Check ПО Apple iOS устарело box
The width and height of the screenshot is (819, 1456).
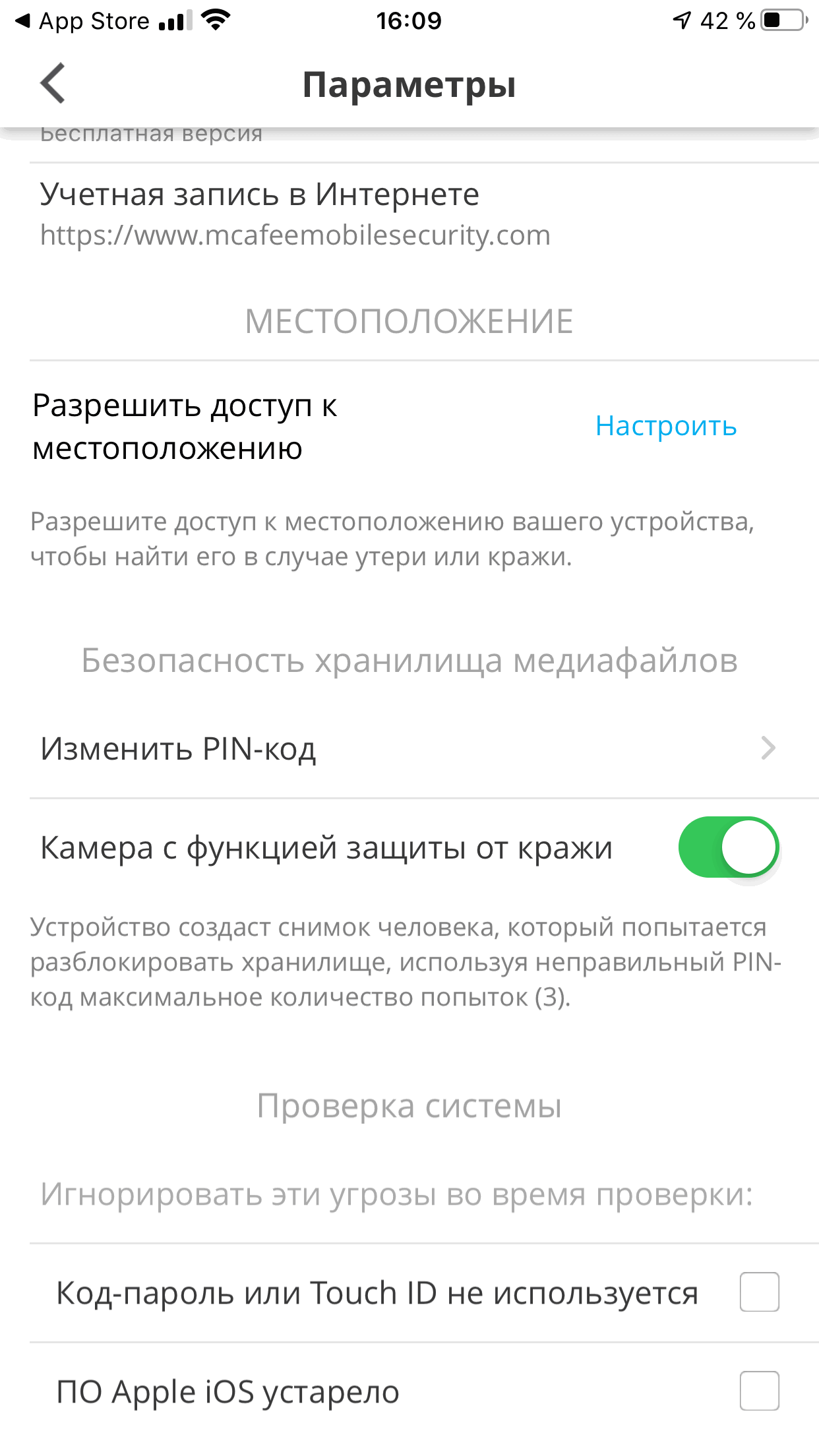(x=759, y=1391)
